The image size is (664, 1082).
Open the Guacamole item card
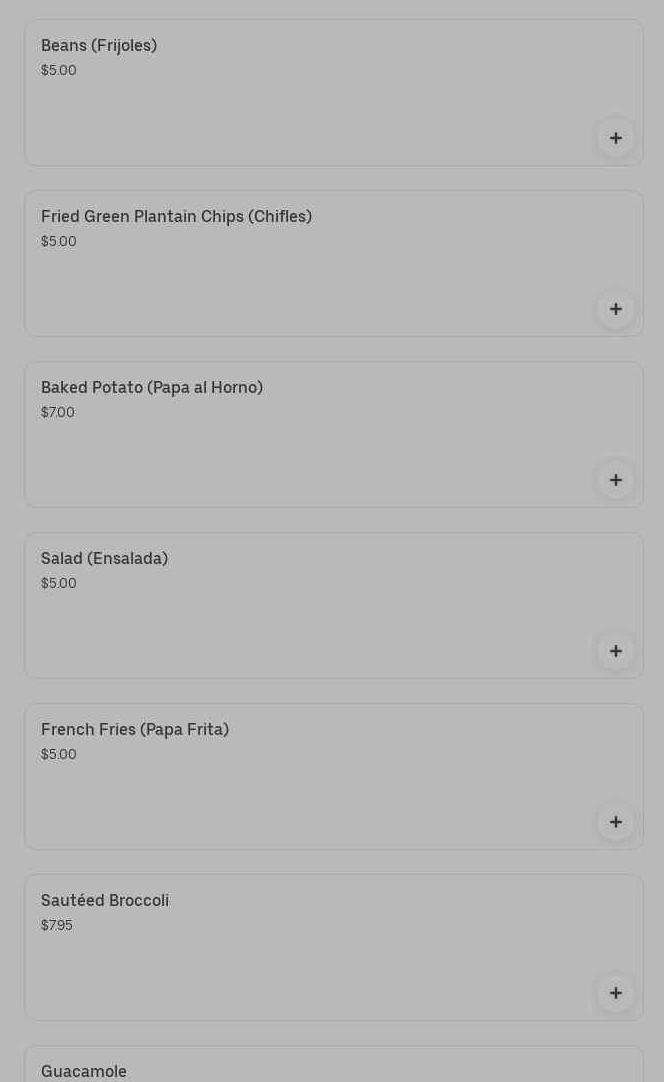[x=300, y=1068]
